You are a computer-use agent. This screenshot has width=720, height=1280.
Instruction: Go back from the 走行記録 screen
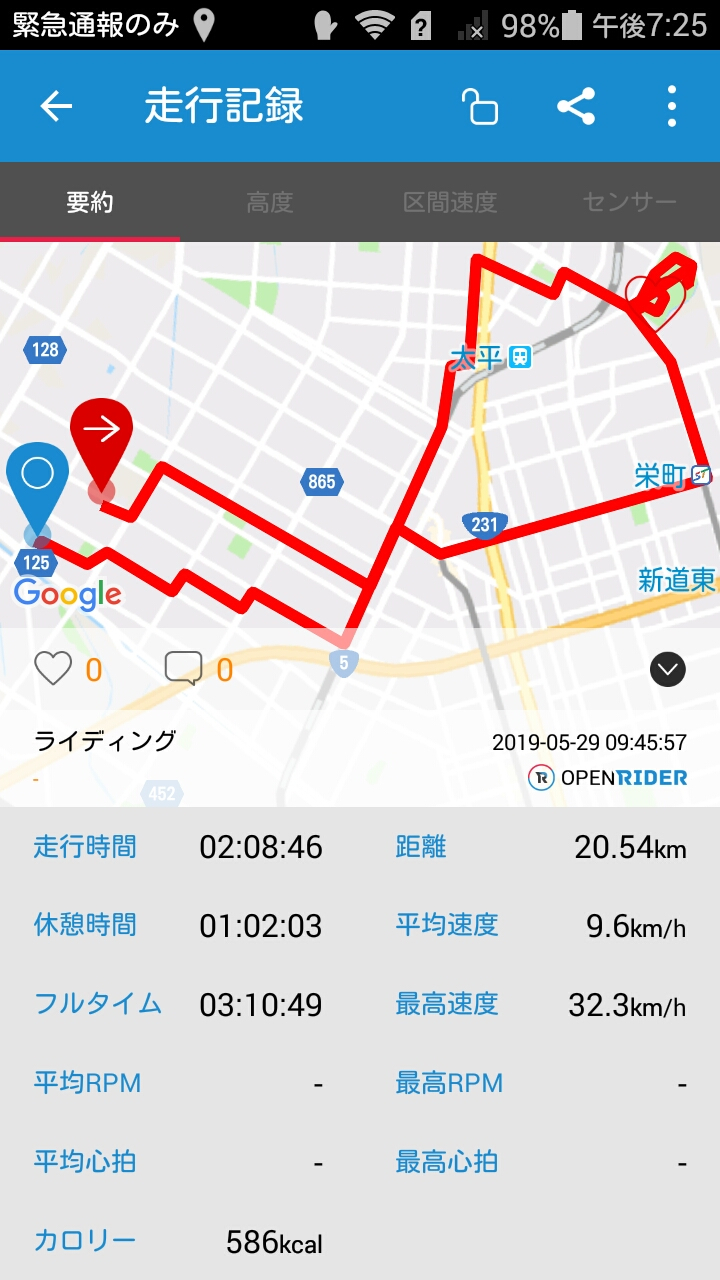[x=56, y=106]
